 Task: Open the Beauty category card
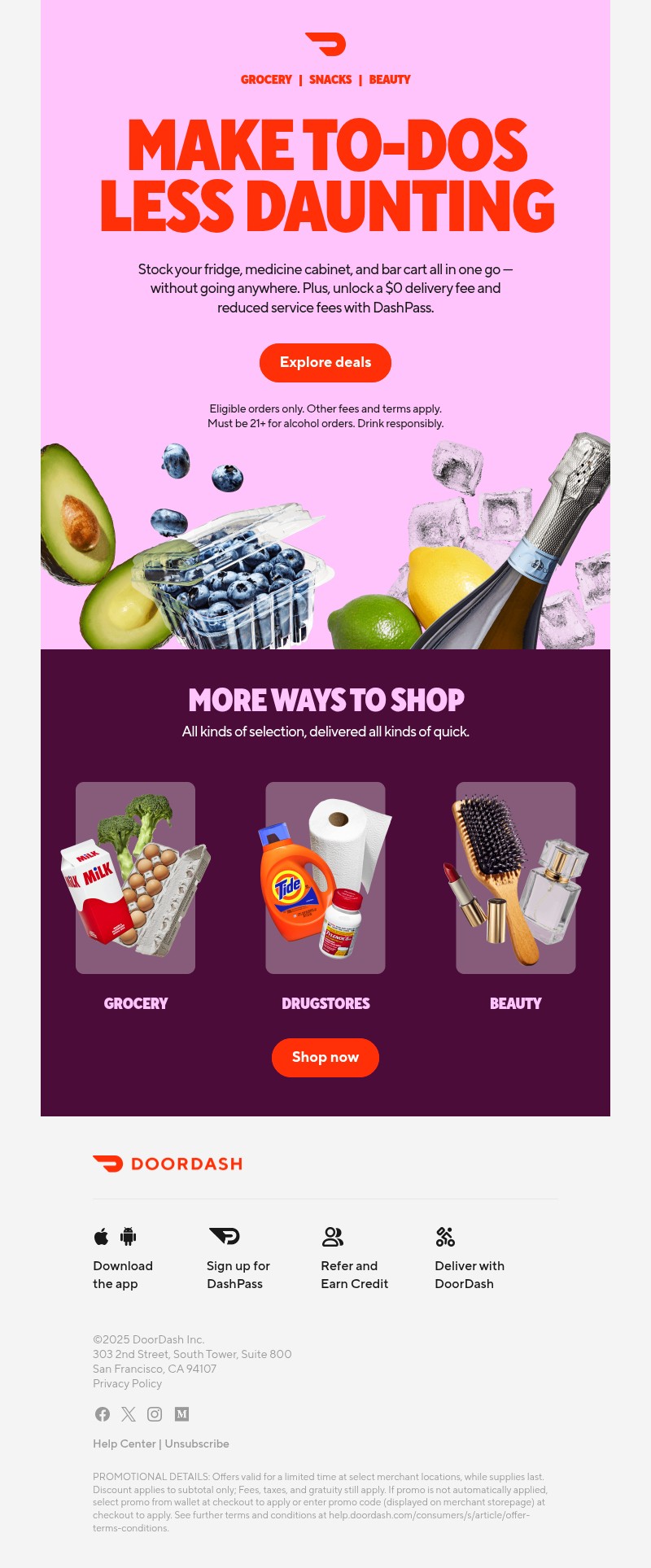click(x=515, y=879)
